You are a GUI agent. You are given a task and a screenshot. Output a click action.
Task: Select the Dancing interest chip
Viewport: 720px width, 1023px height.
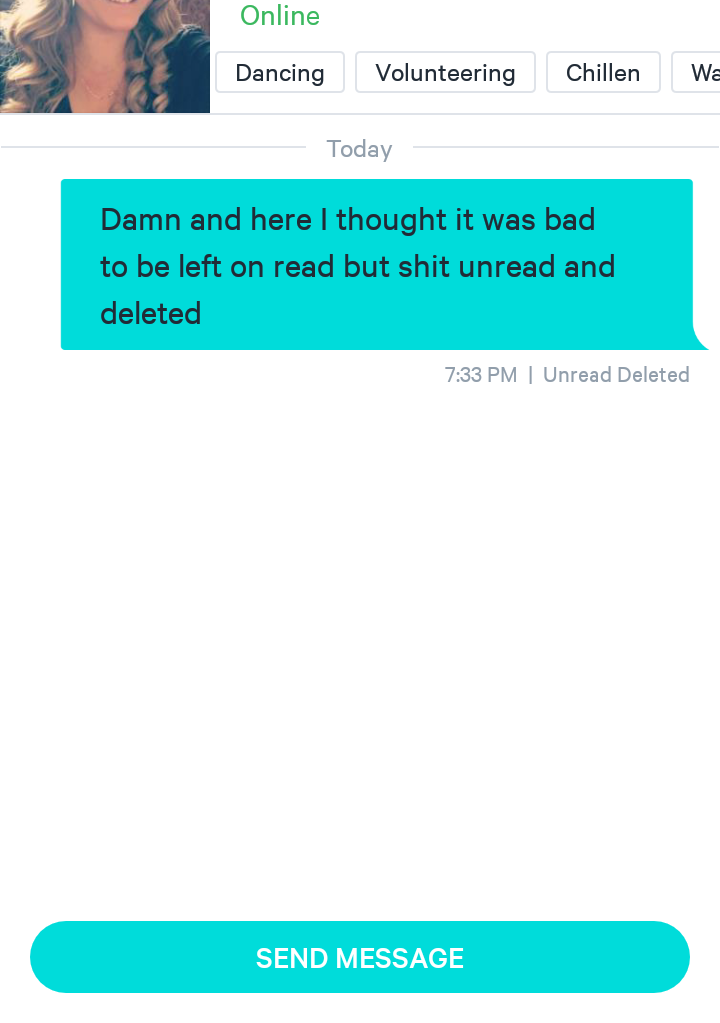point(280,73)
